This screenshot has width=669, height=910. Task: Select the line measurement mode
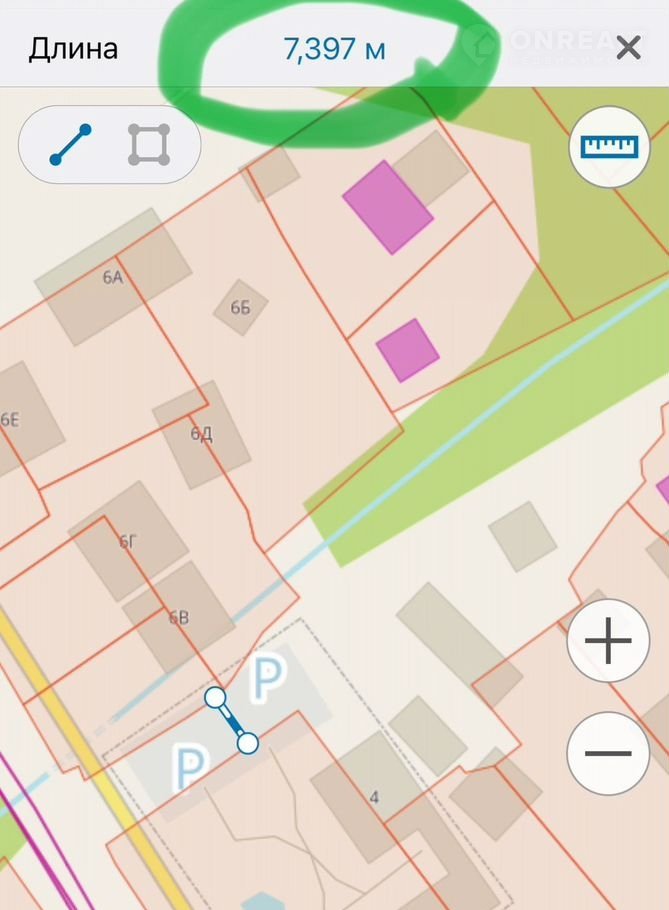coord(71,145)
